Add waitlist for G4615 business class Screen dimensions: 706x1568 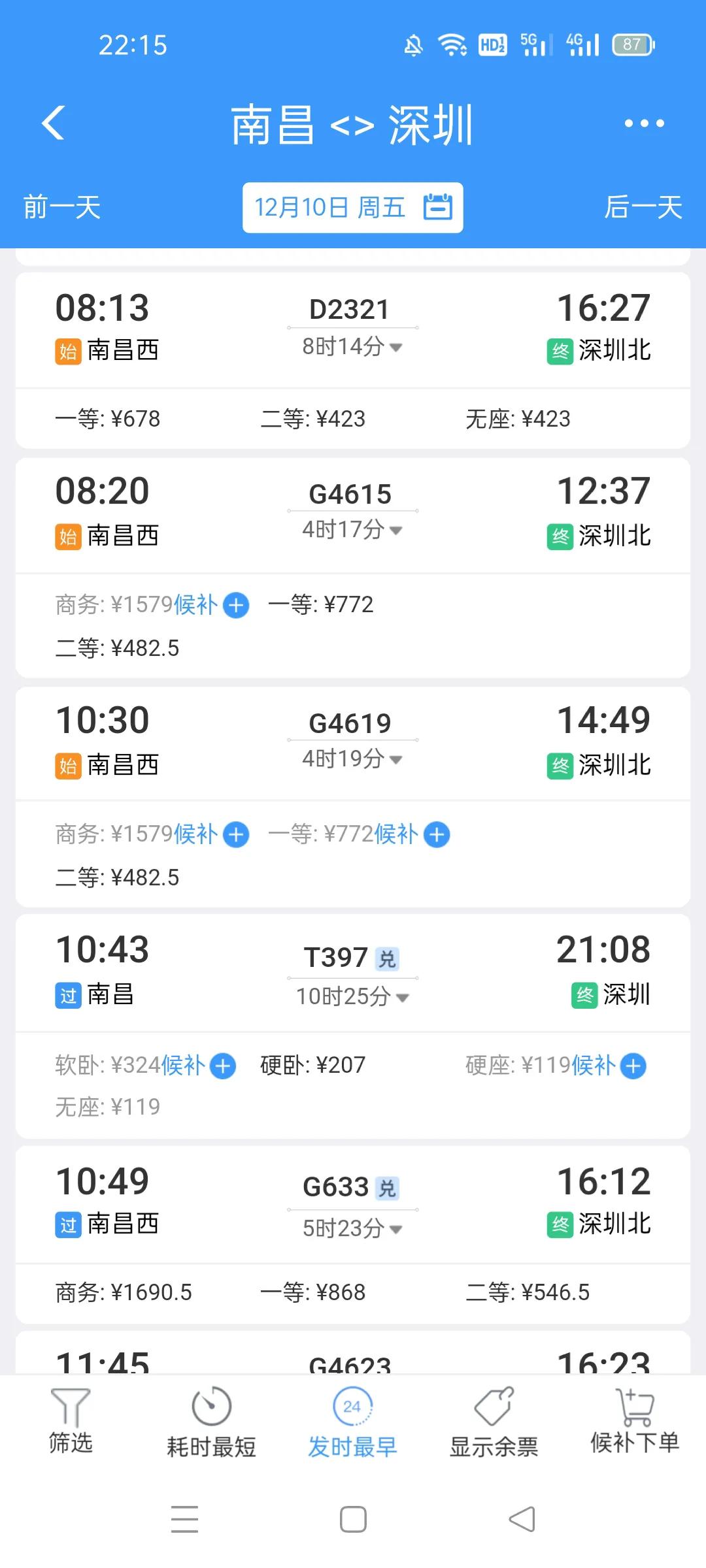(x=237, y=606)
